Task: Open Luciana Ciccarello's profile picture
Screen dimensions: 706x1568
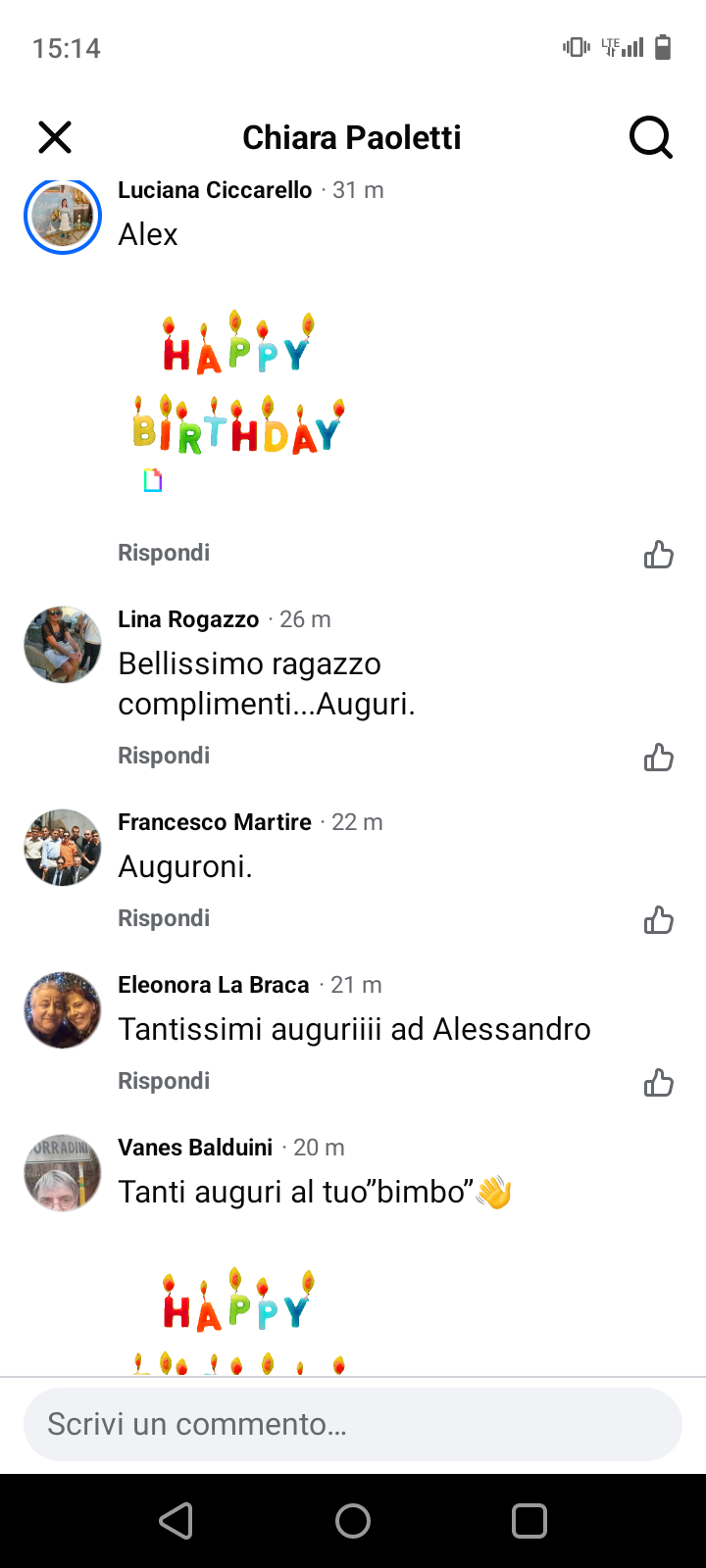Action: (x=63, y=215)
